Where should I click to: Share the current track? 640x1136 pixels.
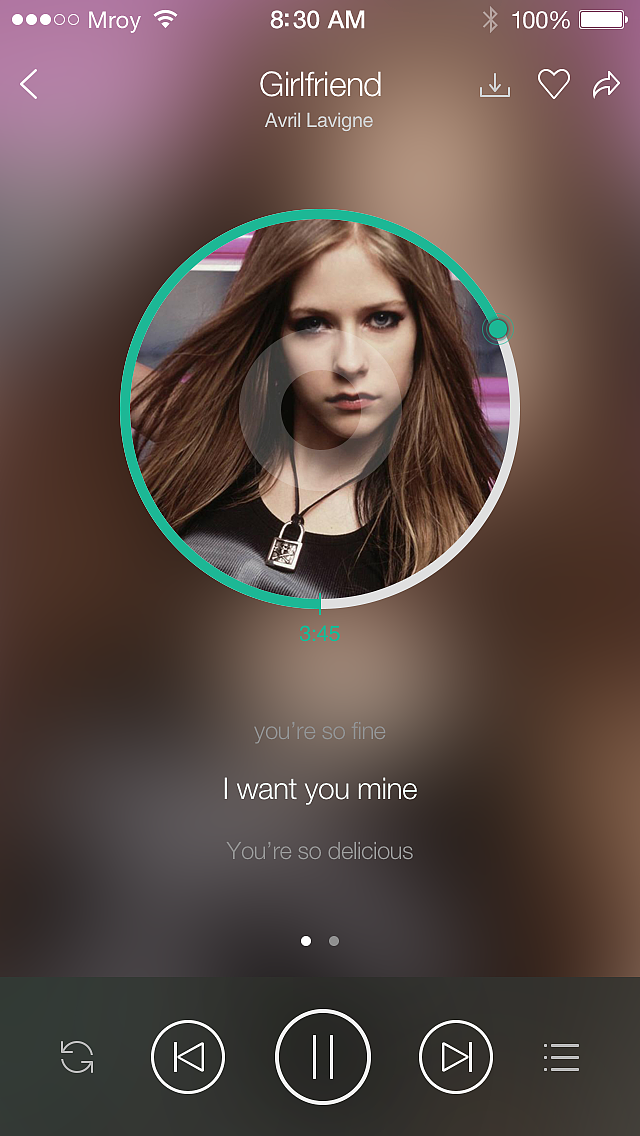606,86
